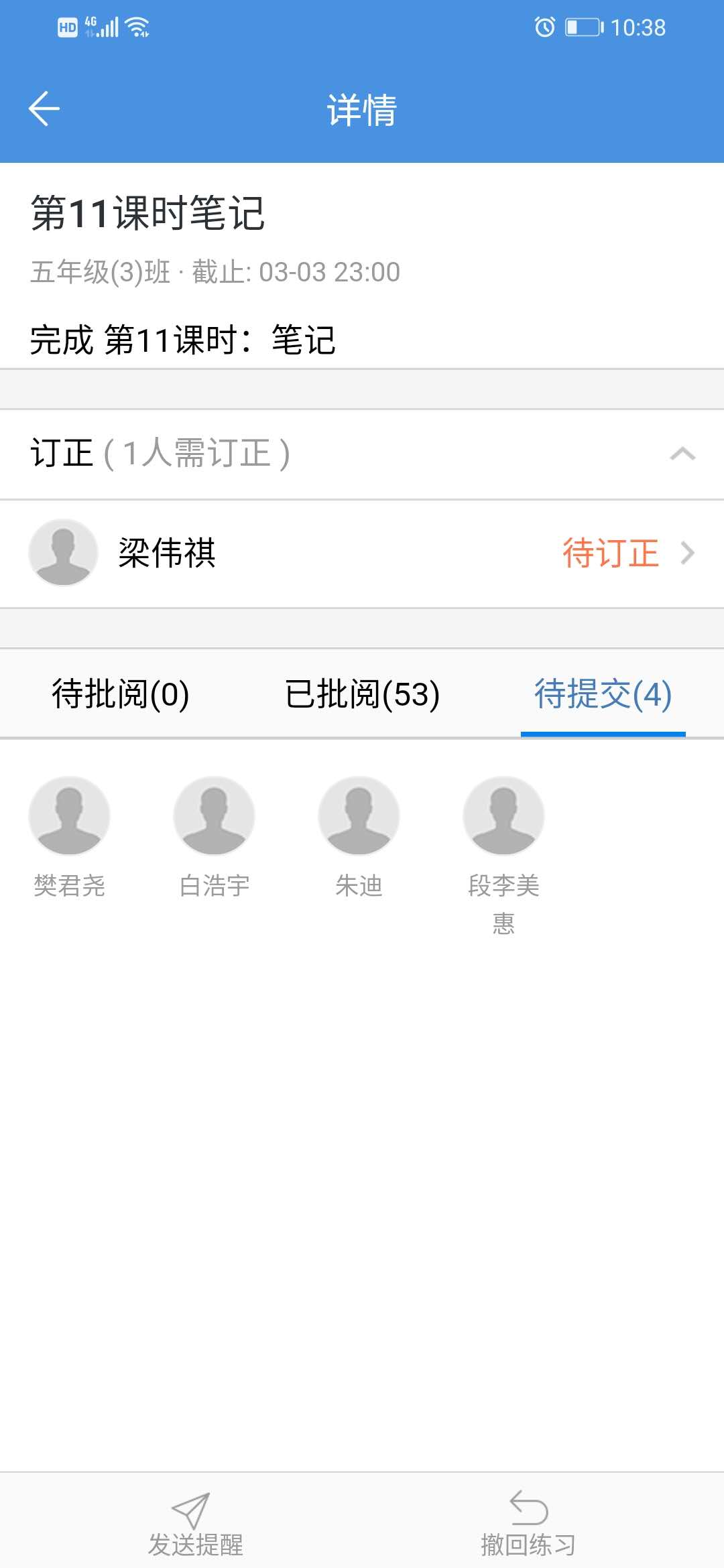
Task: Switch to the 待批阅(0) tab
Action: (x=121, y=694)
